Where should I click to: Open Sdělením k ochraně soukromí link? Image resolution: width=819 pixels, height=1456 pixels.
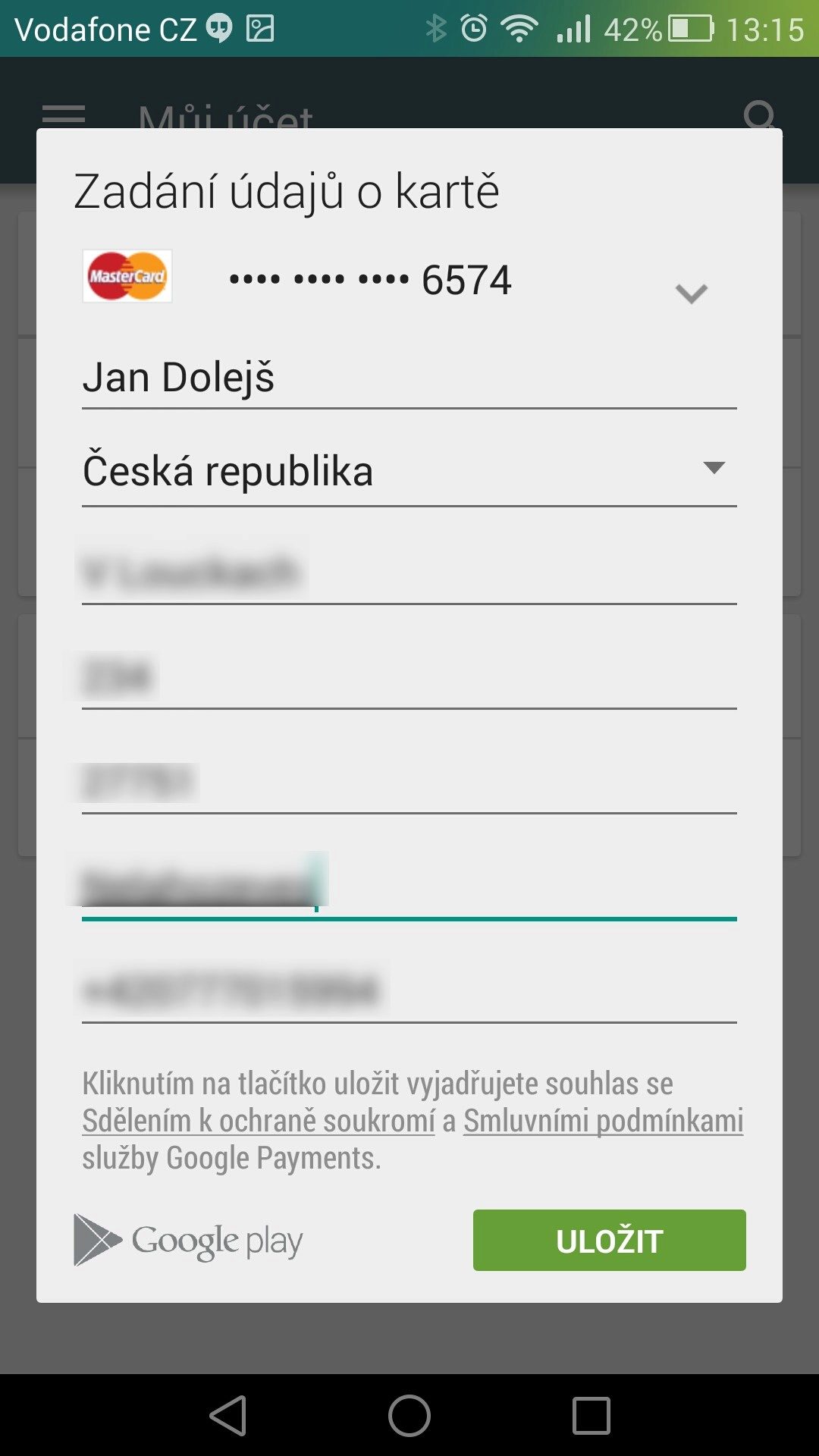point(259,1122)
